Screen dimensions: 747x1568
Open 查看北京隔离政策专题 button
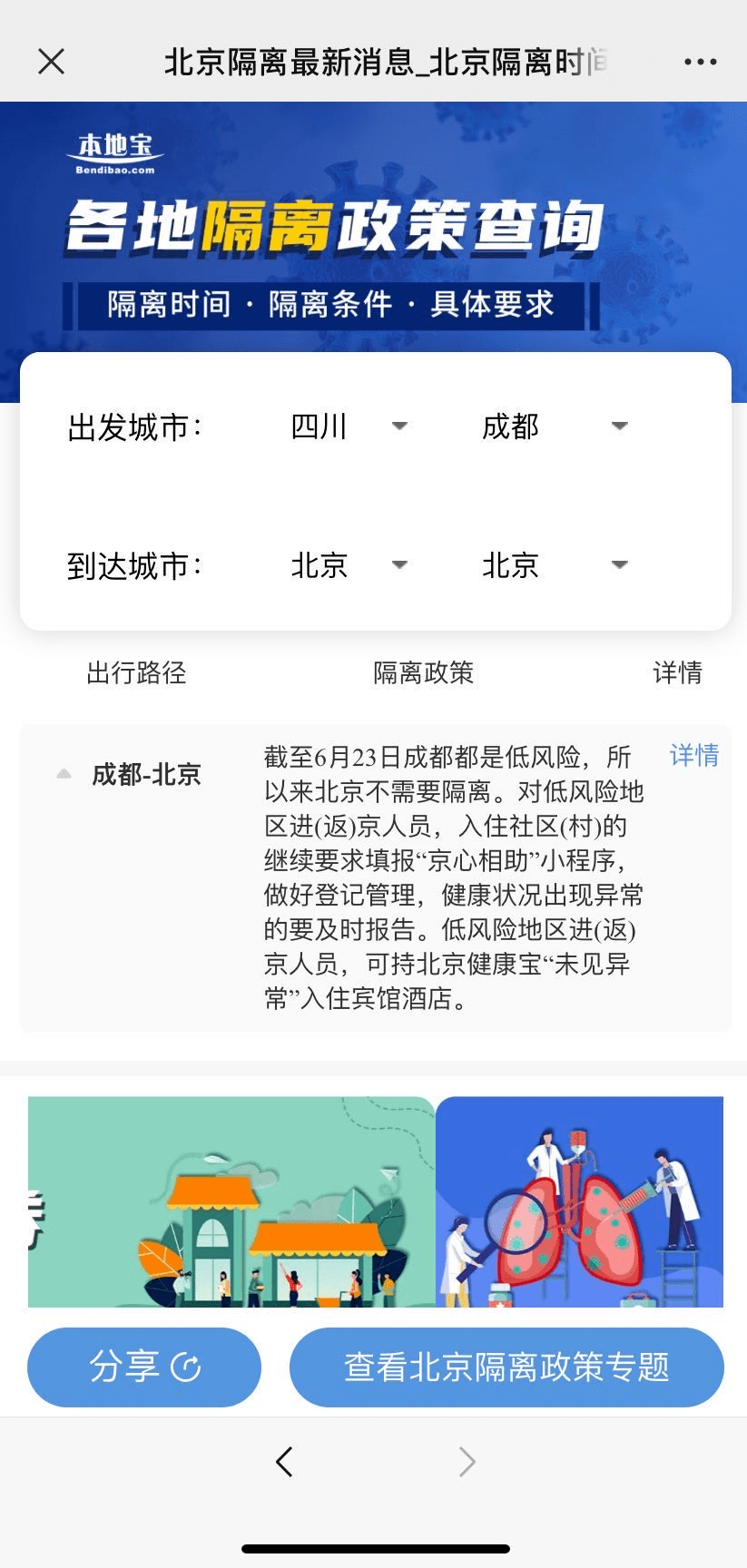point(506,1367)
